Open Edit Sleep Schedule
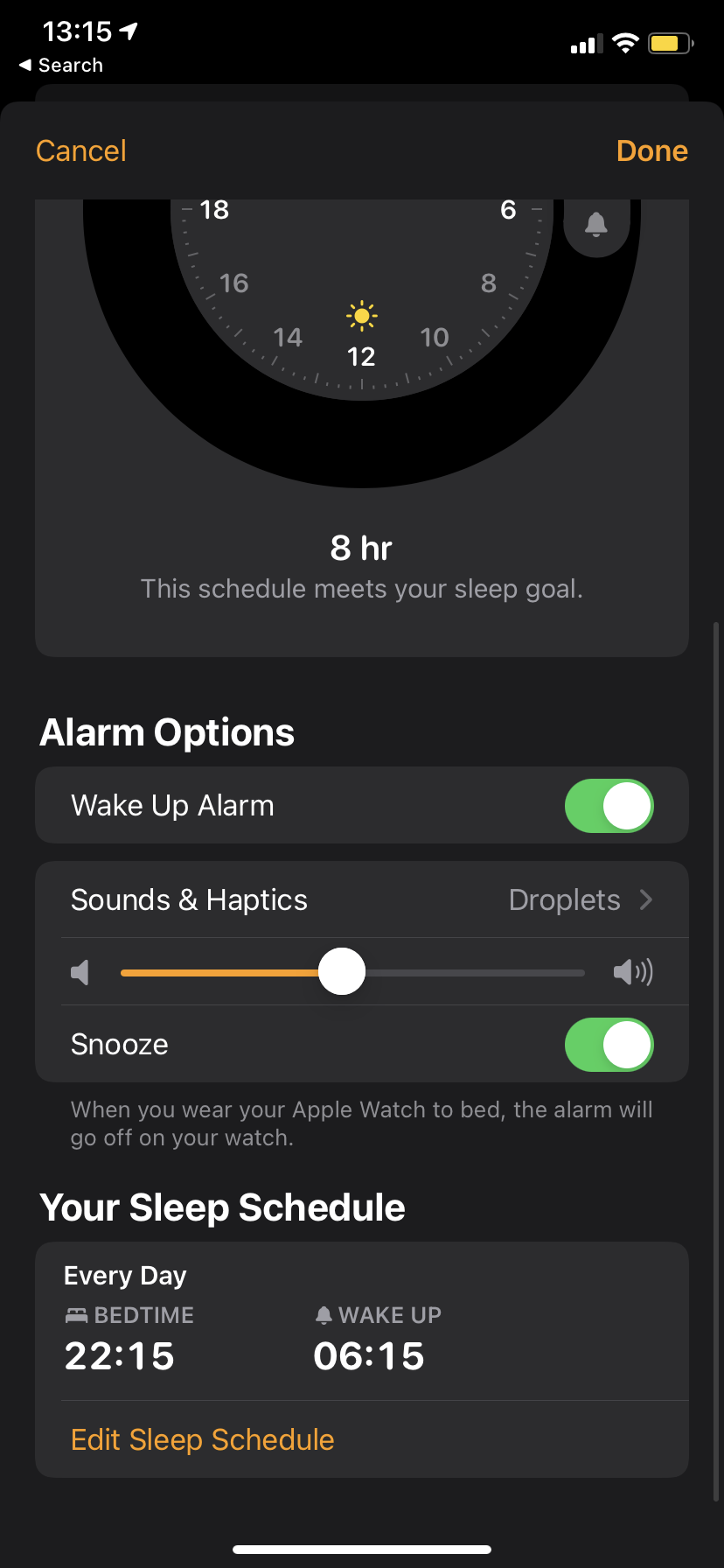724x1568 pixels. [x=202, y=1438]
